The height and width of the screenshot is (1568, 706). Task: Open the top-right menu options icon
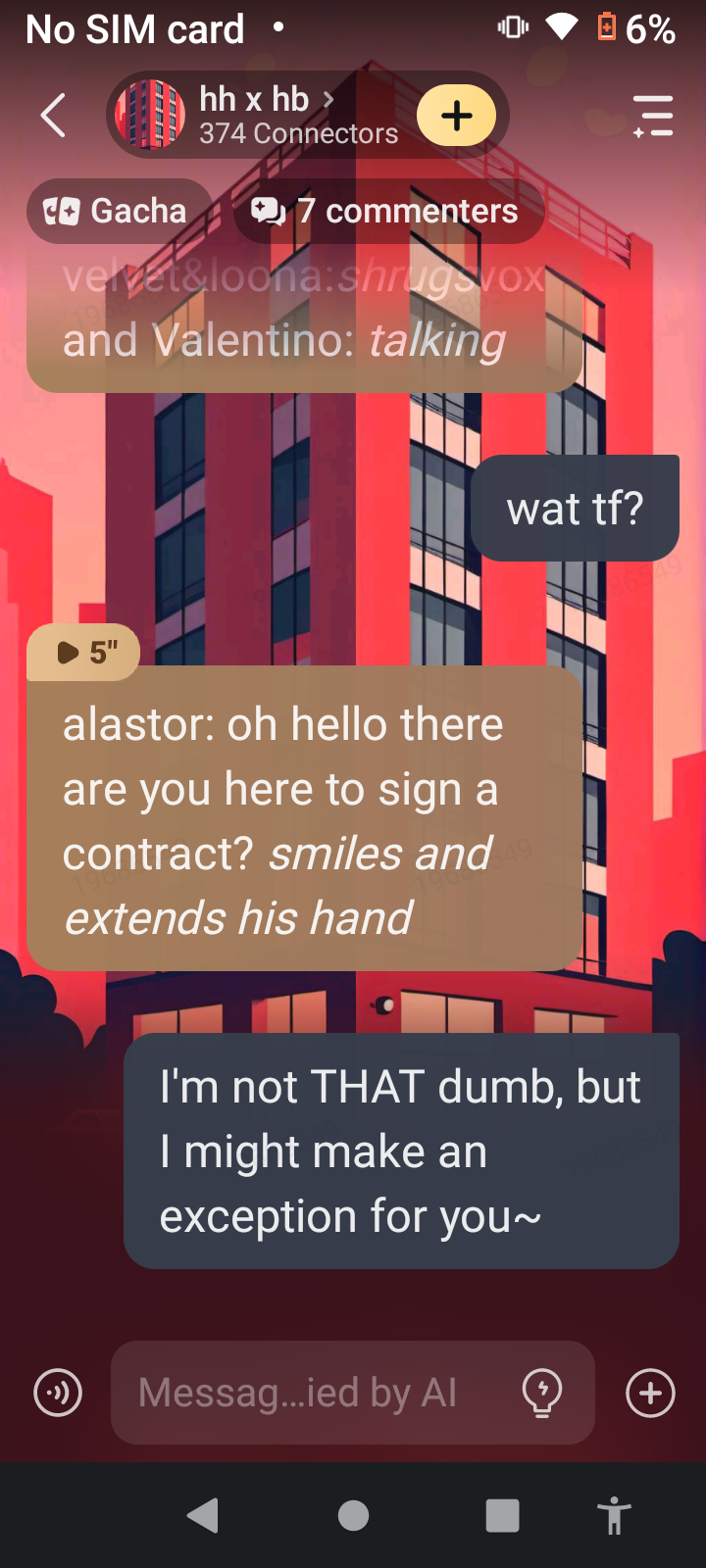tap(653, 116)
